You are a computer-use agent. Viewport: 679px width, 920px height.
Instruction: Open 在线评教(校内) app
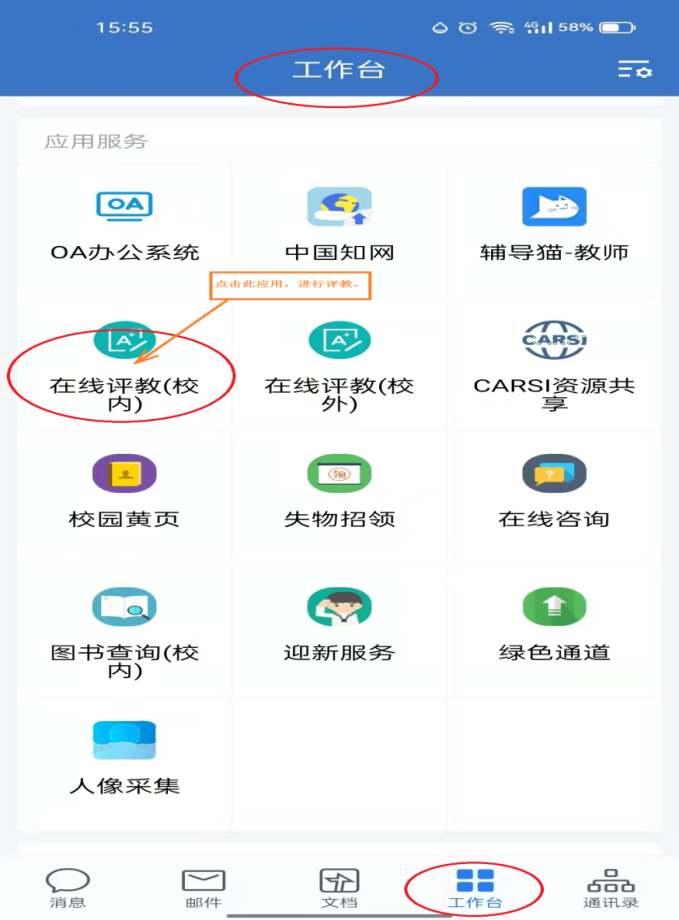point(125,363)
